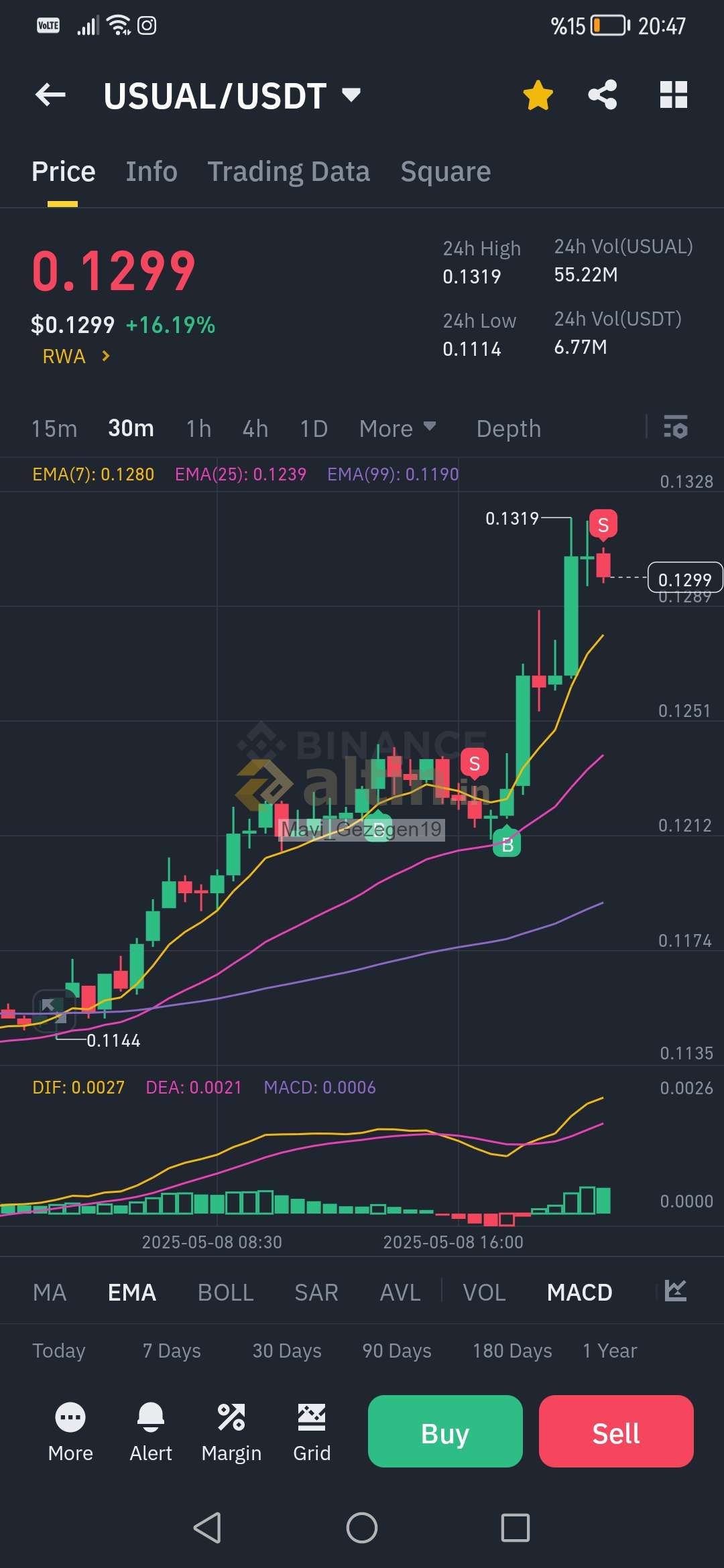Open the USUAL/USDT pair dropdown
Screen dimensions: 724x1568
351,94
